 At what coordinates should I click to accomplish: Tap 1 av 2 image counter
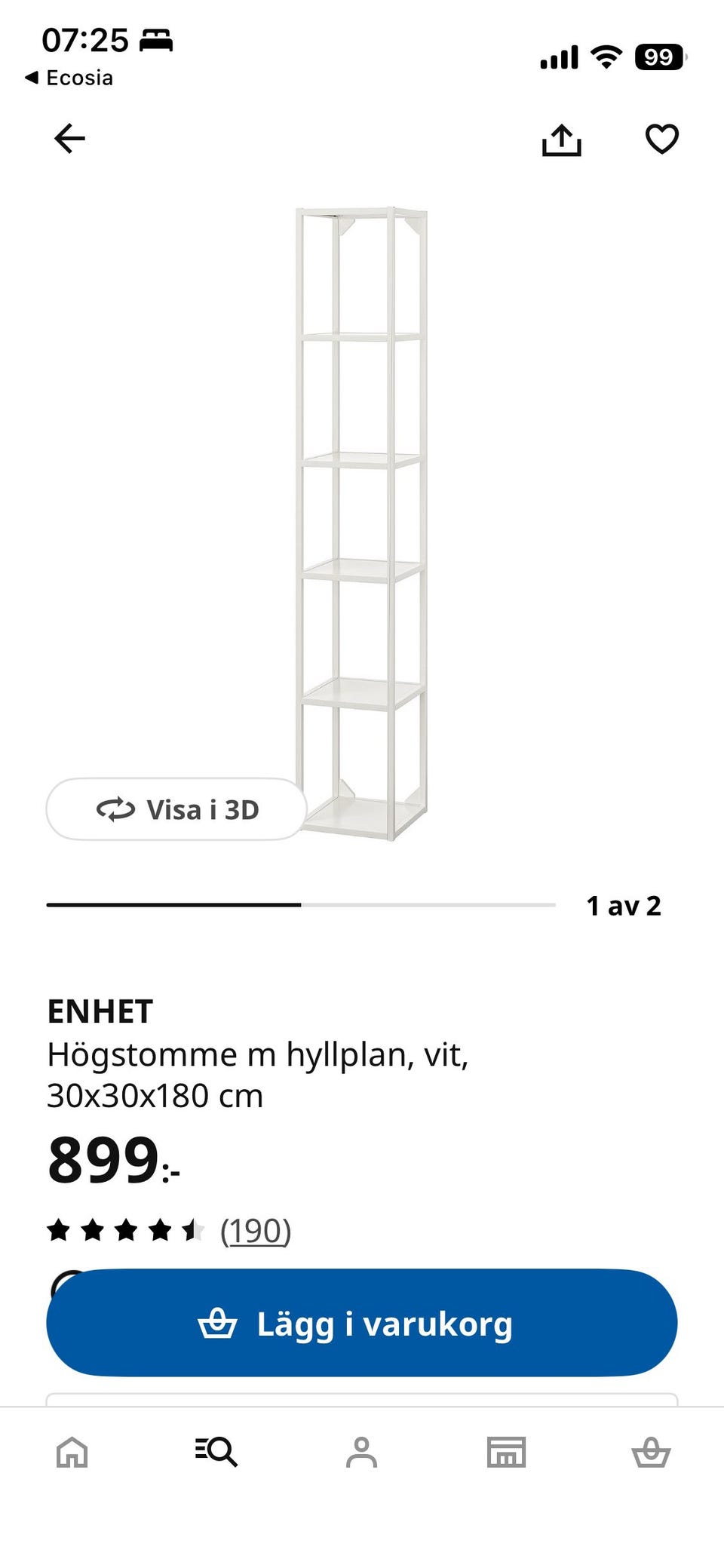coord(624,907)
